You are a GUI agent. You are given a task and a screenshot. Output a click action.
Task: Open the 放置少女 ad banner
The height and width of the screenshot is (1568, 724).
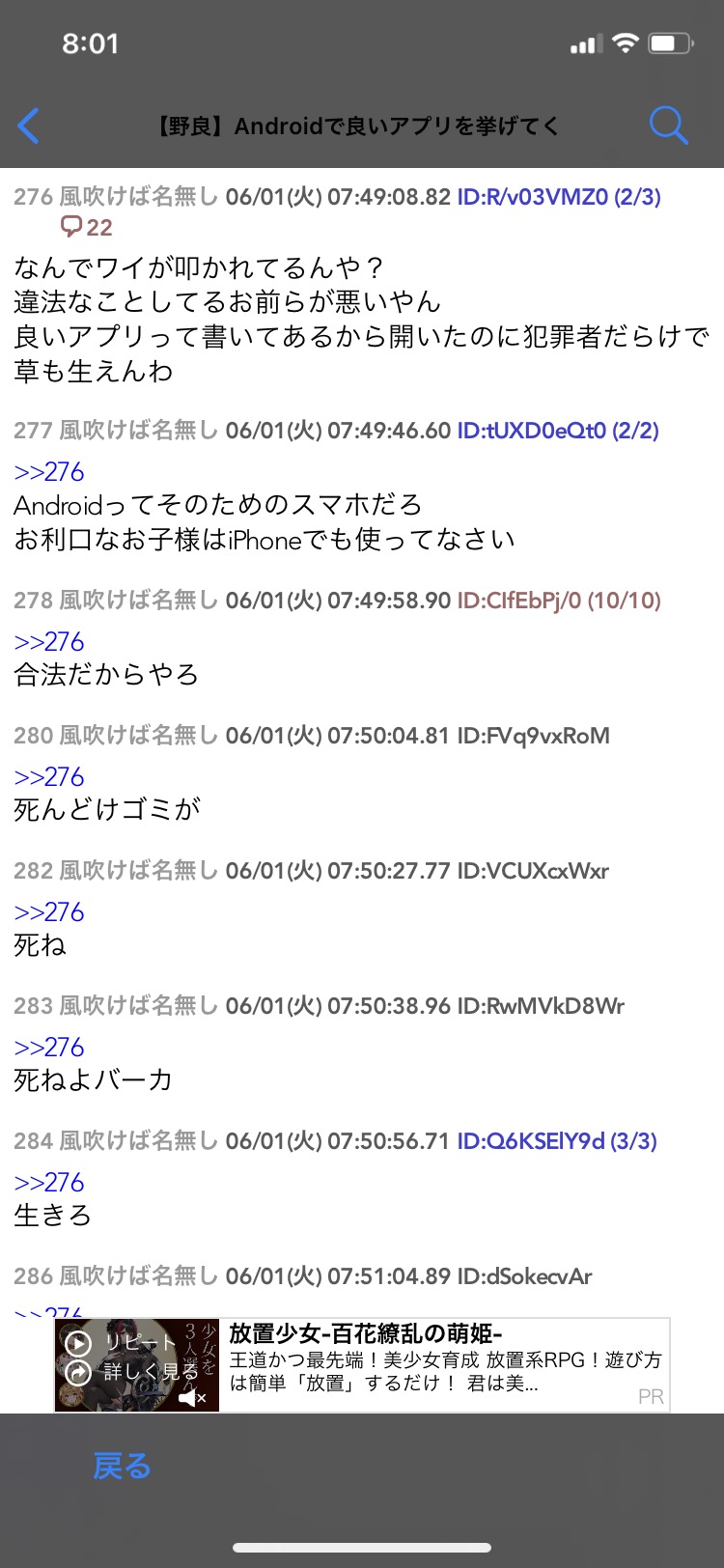pos(362,1365)
